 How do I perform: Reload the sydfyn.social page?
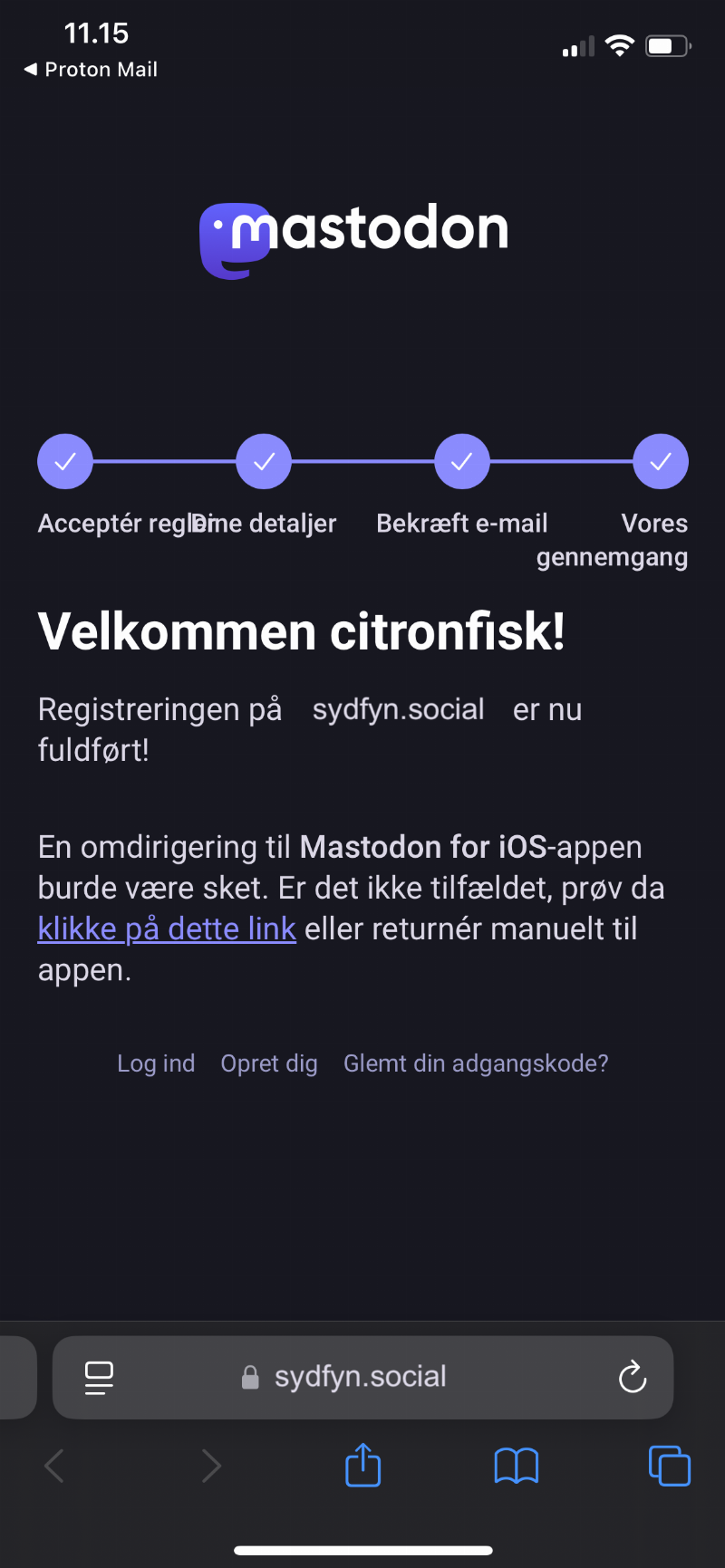coord(632,1378)
